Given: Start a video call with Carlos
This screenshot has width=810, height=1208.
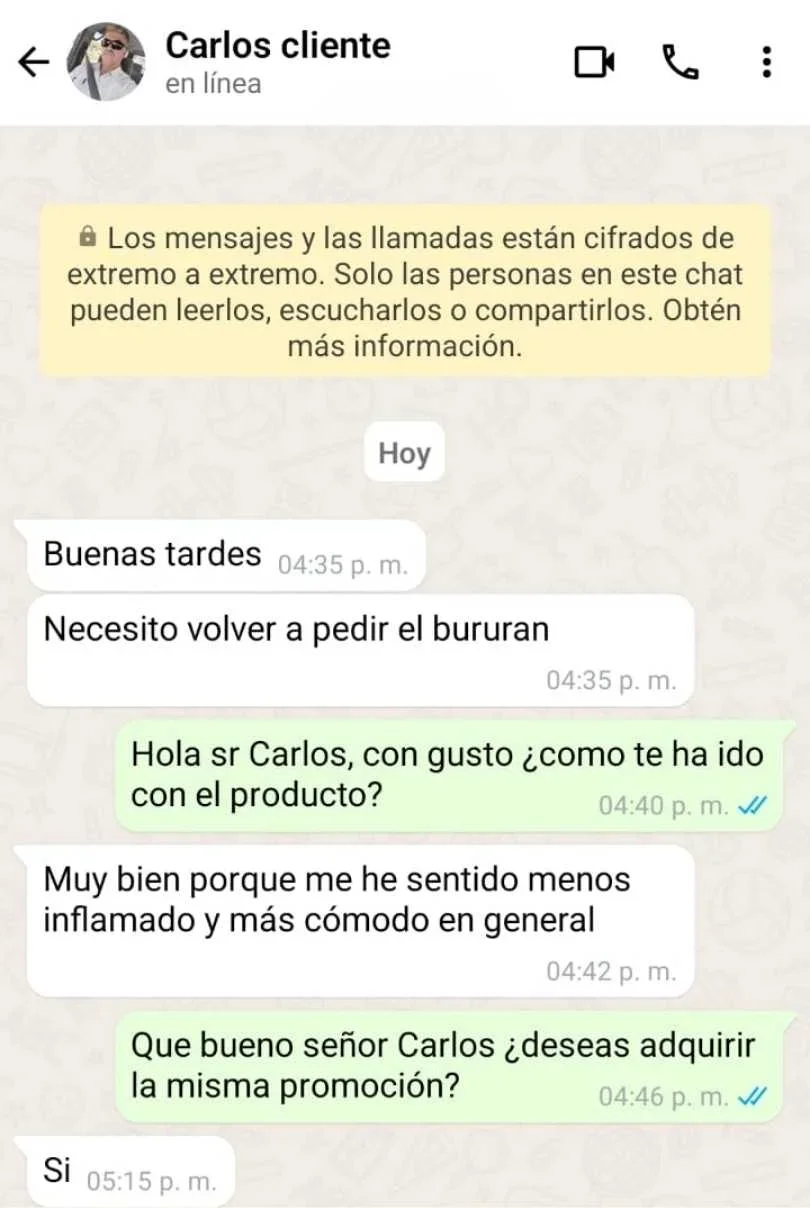Looking at the screenshot, I should pyautogui.click(x=594, y=63).
